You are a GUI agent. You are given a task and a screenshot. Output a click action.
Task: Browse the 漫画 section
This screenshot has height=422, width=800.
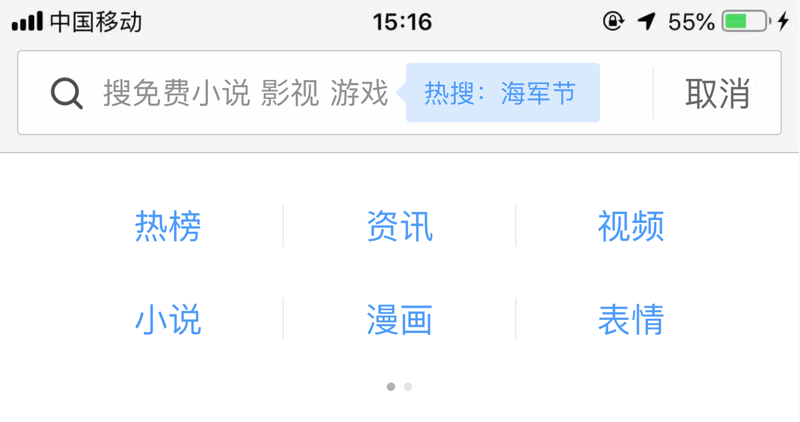[399, 319]
